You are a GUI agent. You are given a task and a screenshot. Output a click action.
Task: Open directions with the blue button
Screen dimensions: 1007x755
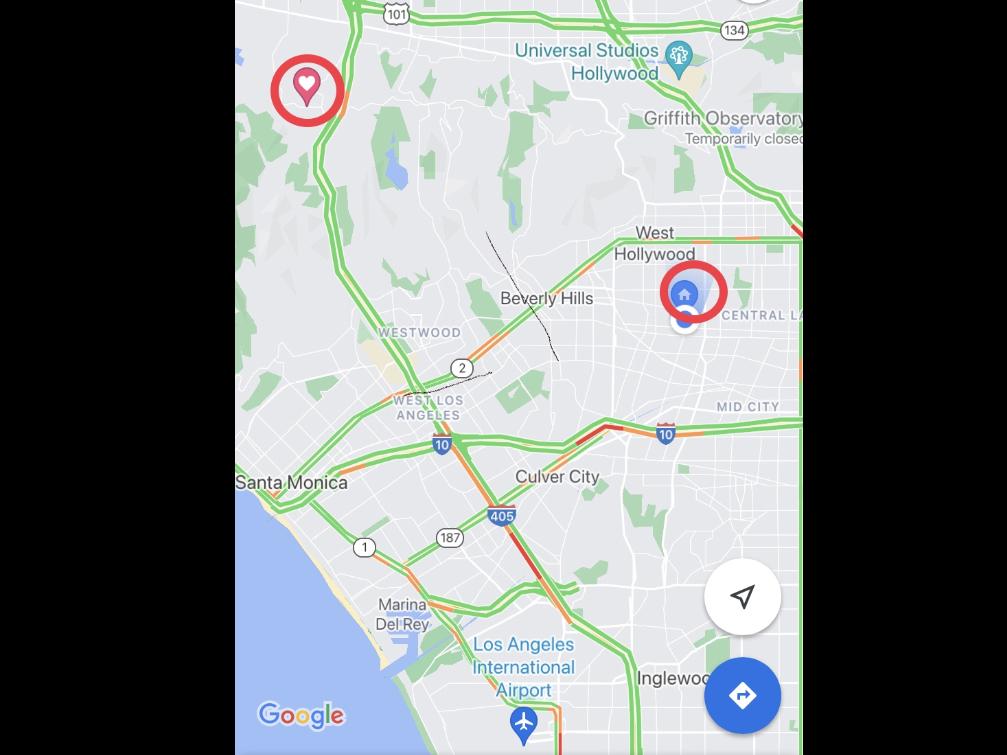pos(742,696)
